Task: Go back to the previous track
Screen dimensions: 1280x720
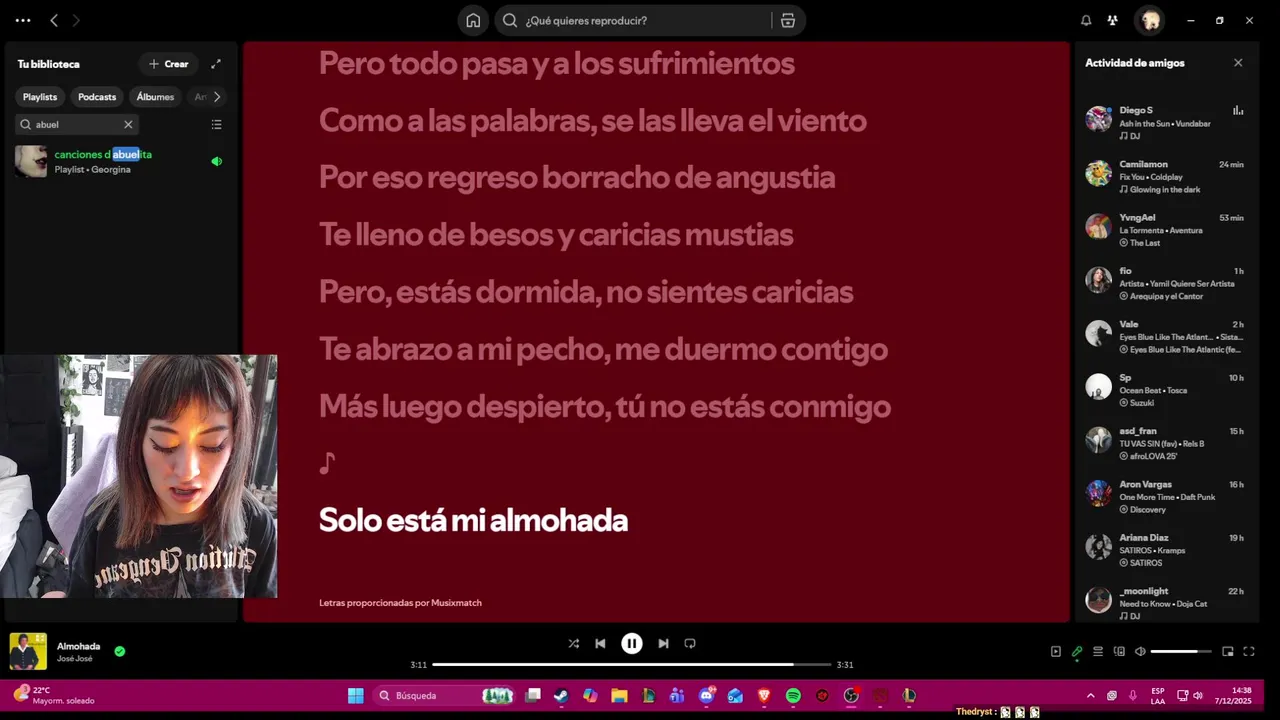Action: click(x=600, y=644)
